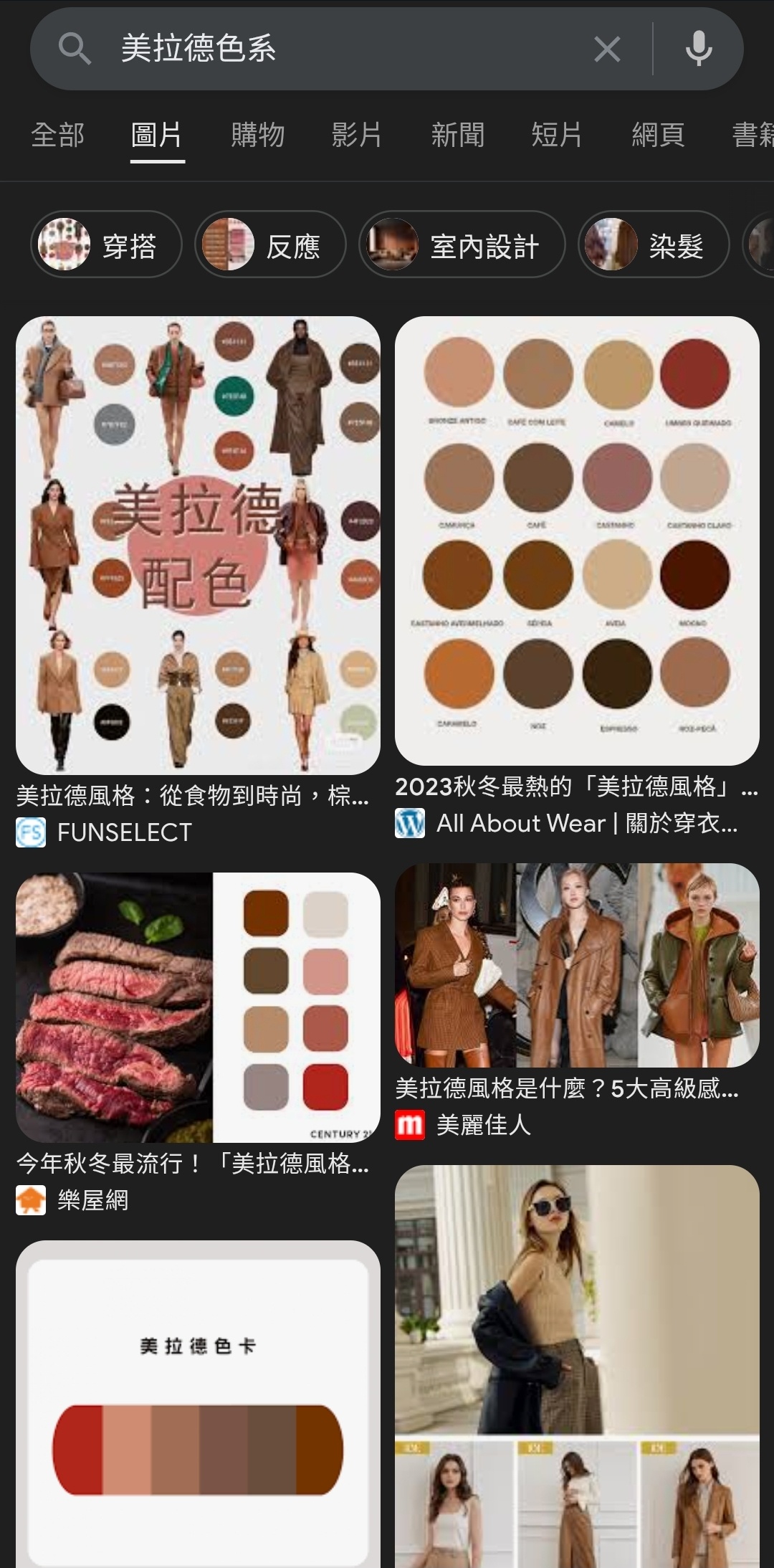View the 樂屋網 steak color palette image
Viewport: 774px width, 1568px height.
[198, 1007]
